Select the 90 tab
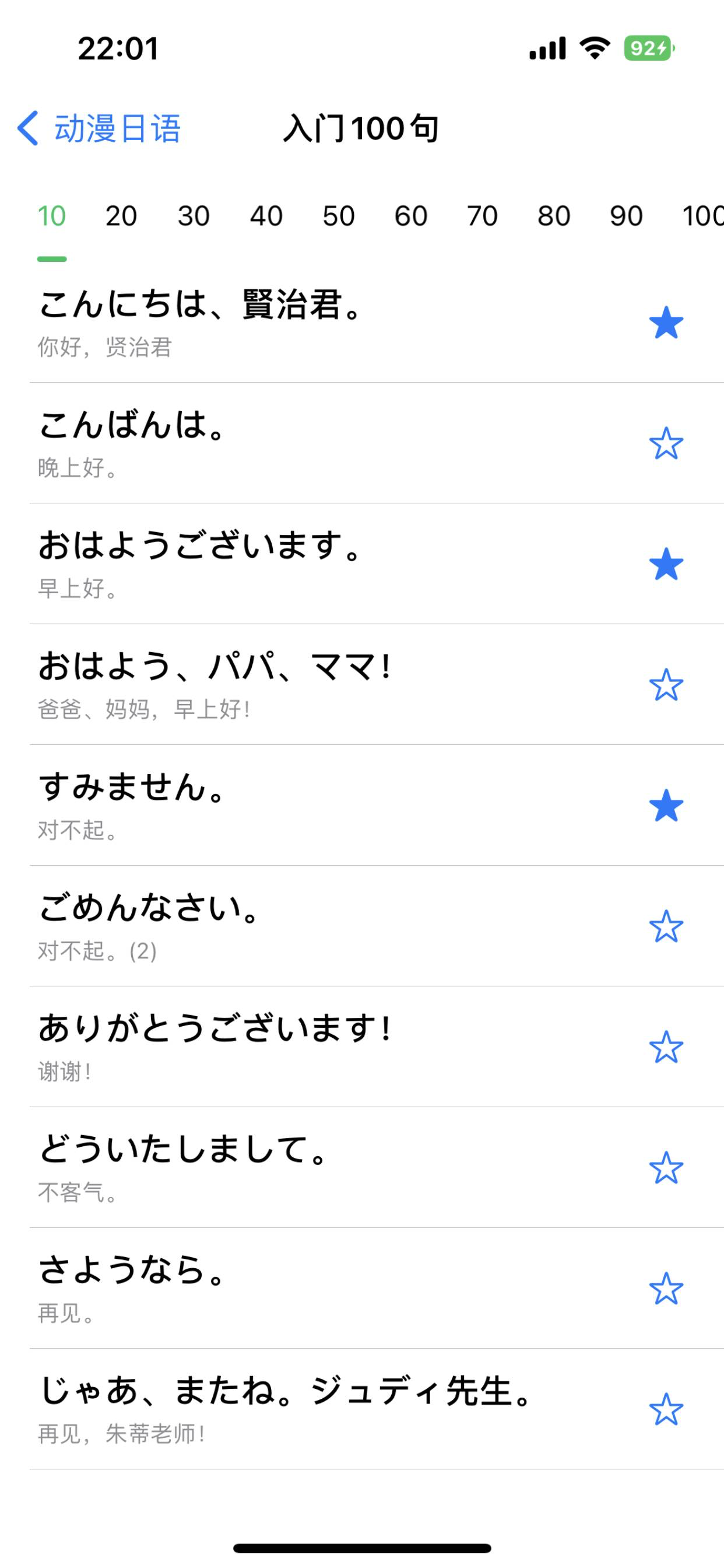The width and height of the screenshot is (724, 1568). click(x=626, y=216)
